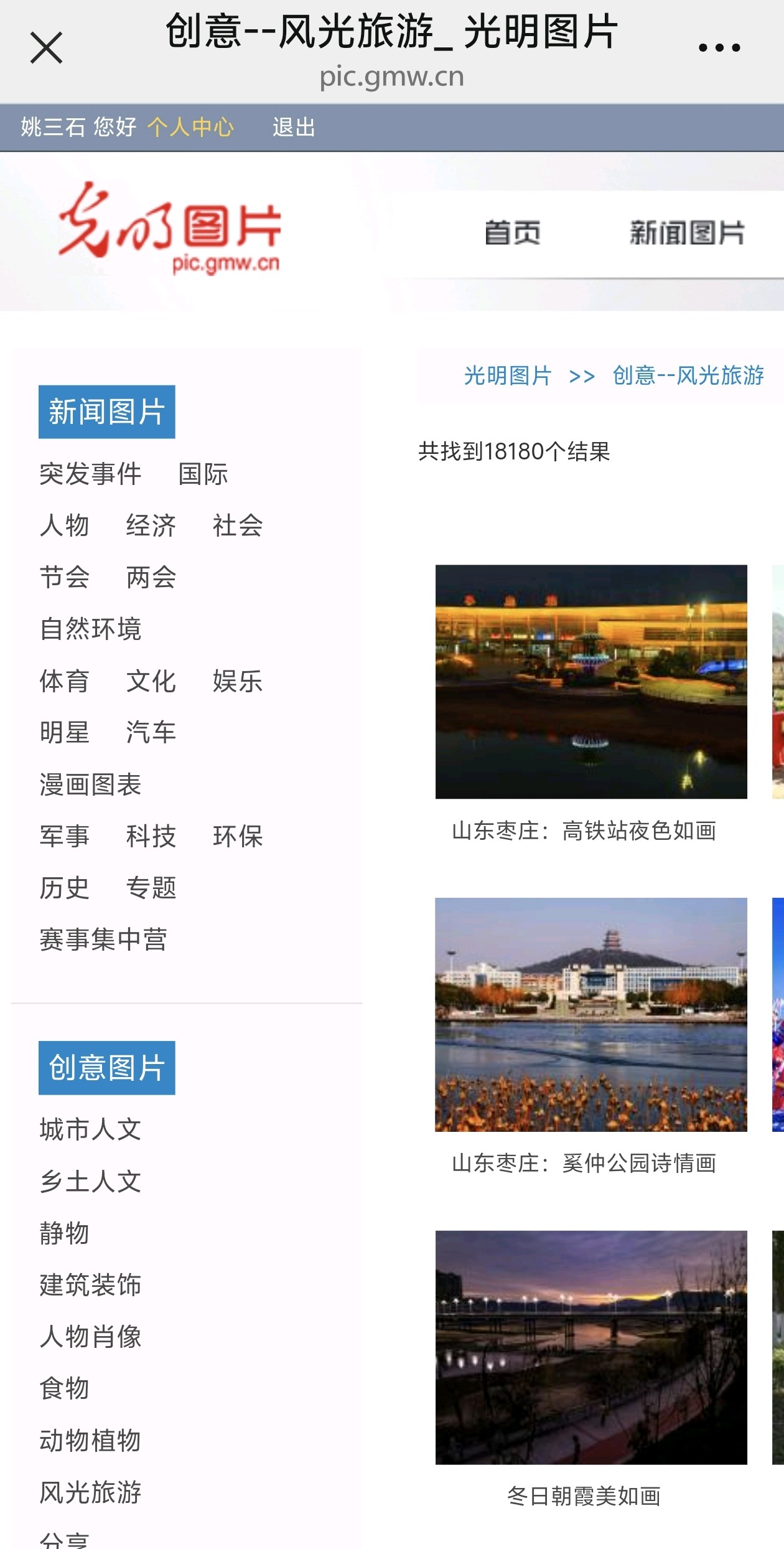The height and width of the screenshot is (1549, 784).
Task: View the 漫画图表 category
Action: 90,784
